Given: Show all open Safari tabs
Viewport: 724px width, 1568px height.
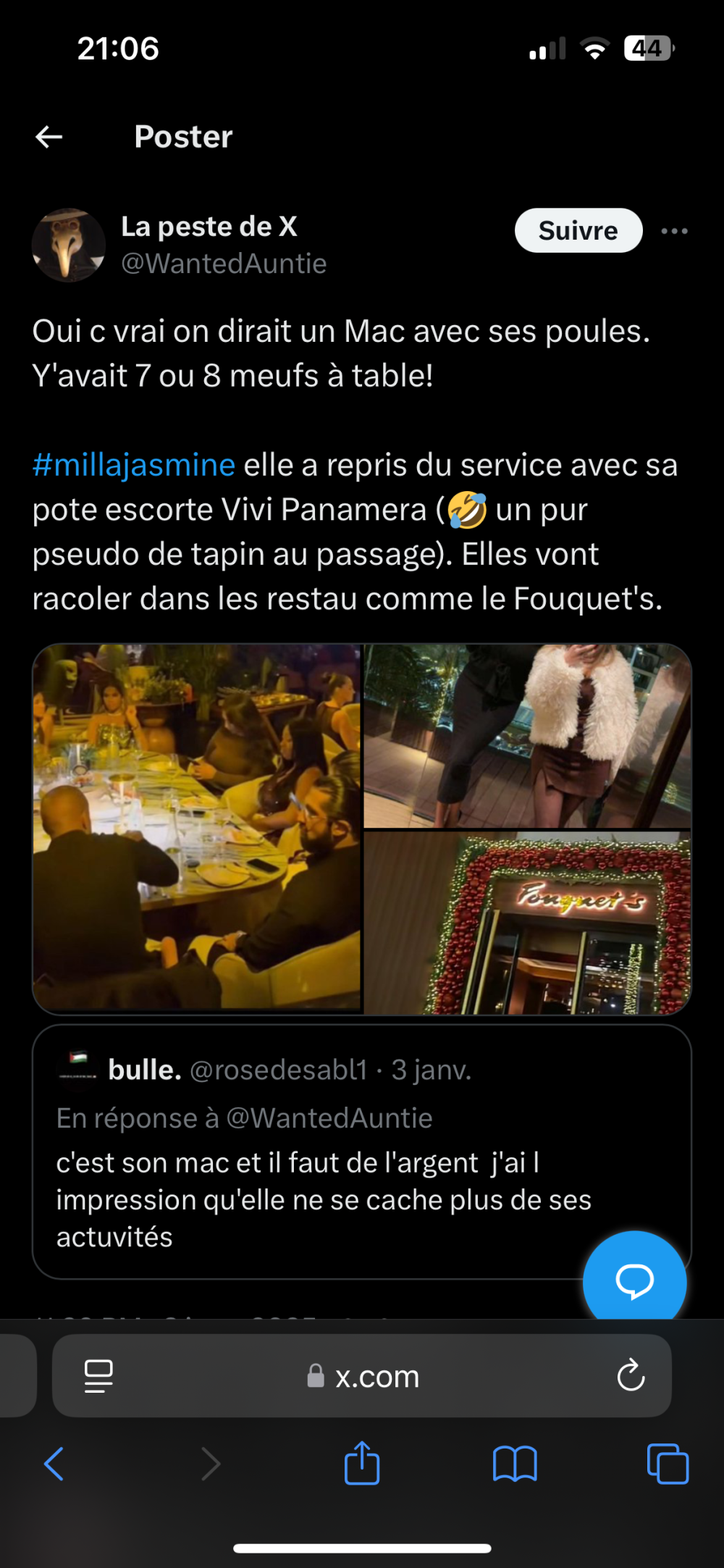Looking at the screenshot, I should click(668, 1464).
